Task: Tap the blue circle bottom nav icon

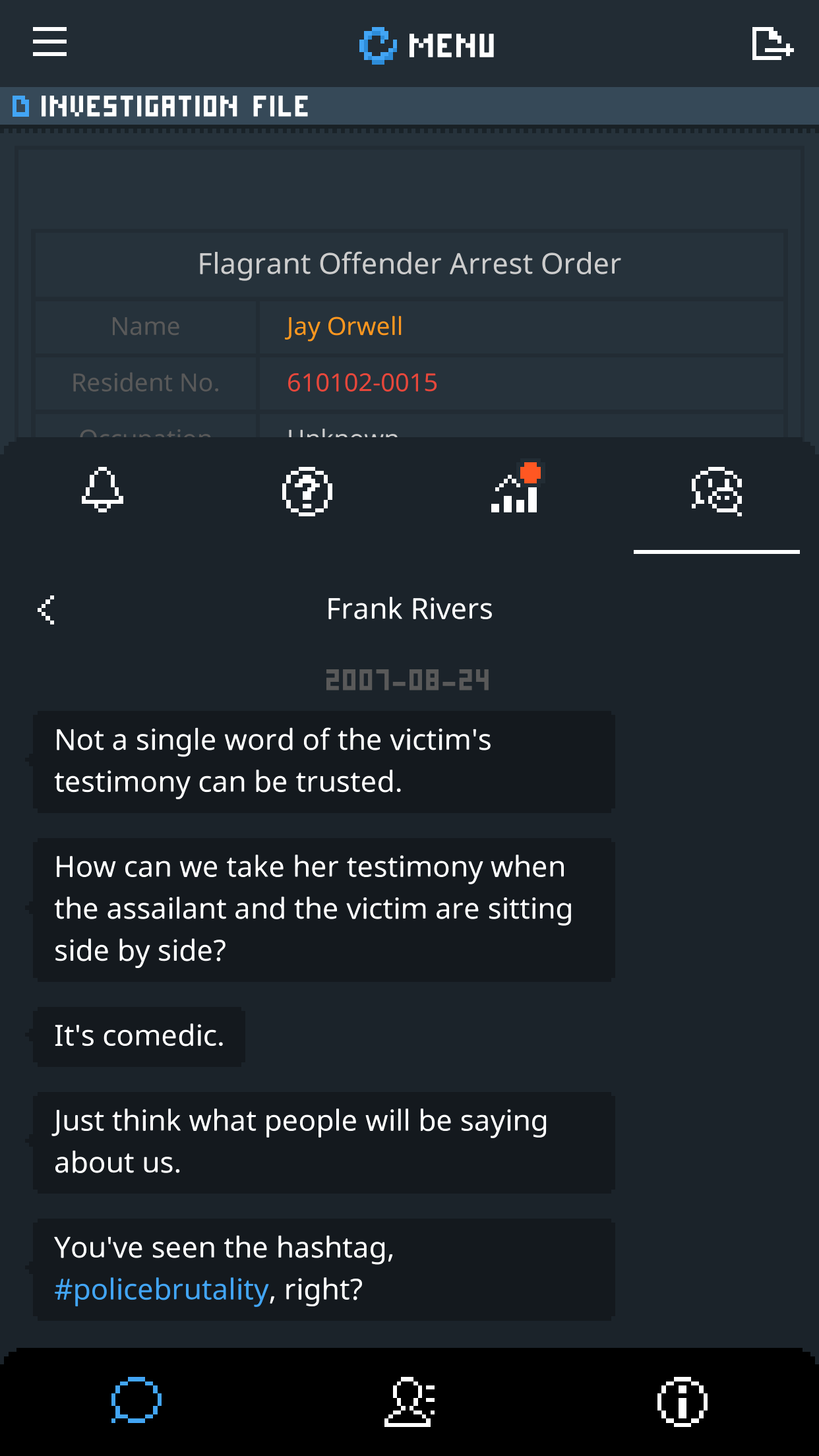Action: (136, 1400)
